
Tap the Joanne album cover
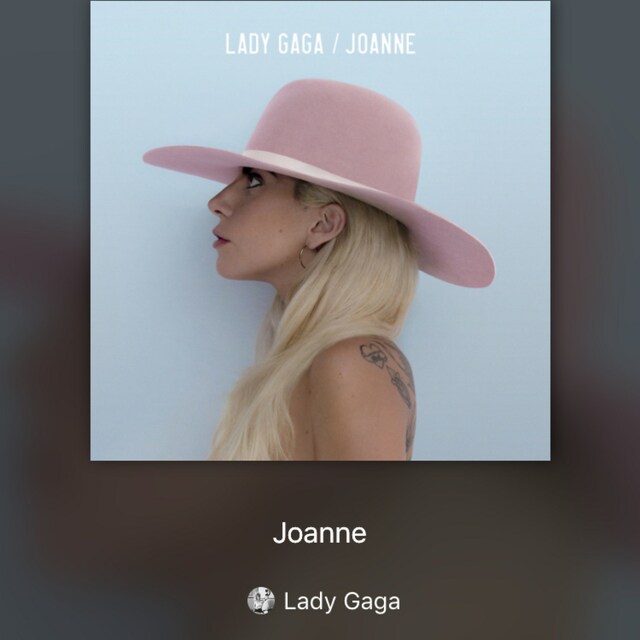(320, 230)
